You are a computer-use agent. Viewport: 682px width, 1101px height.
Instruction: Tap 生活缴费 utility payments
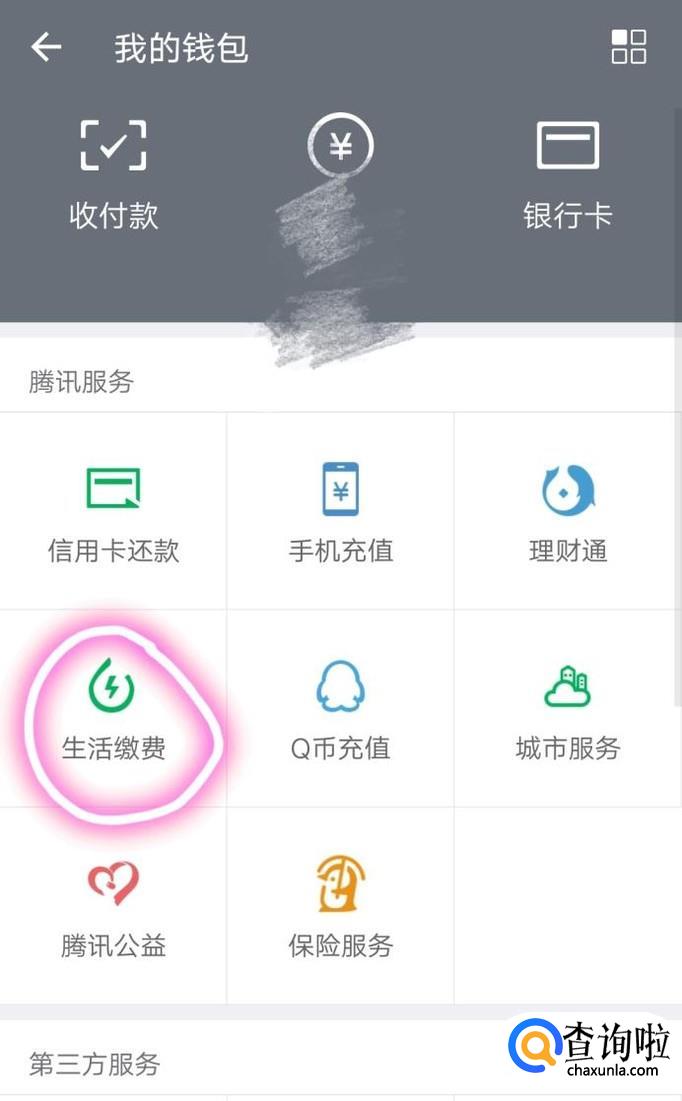pyautogui.click(x=113, y=709)
